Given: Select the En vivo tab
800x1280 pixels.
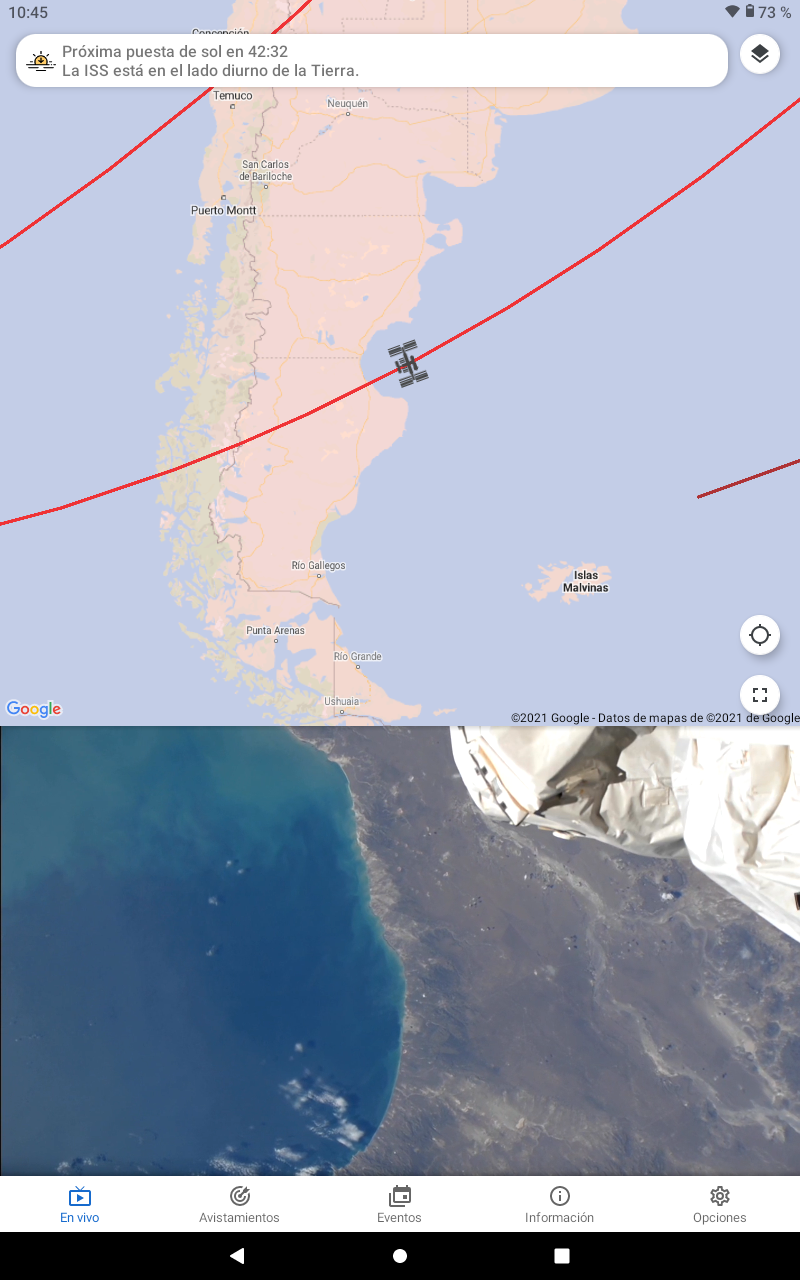Looking at the screenshot, I should [79, 1204].
